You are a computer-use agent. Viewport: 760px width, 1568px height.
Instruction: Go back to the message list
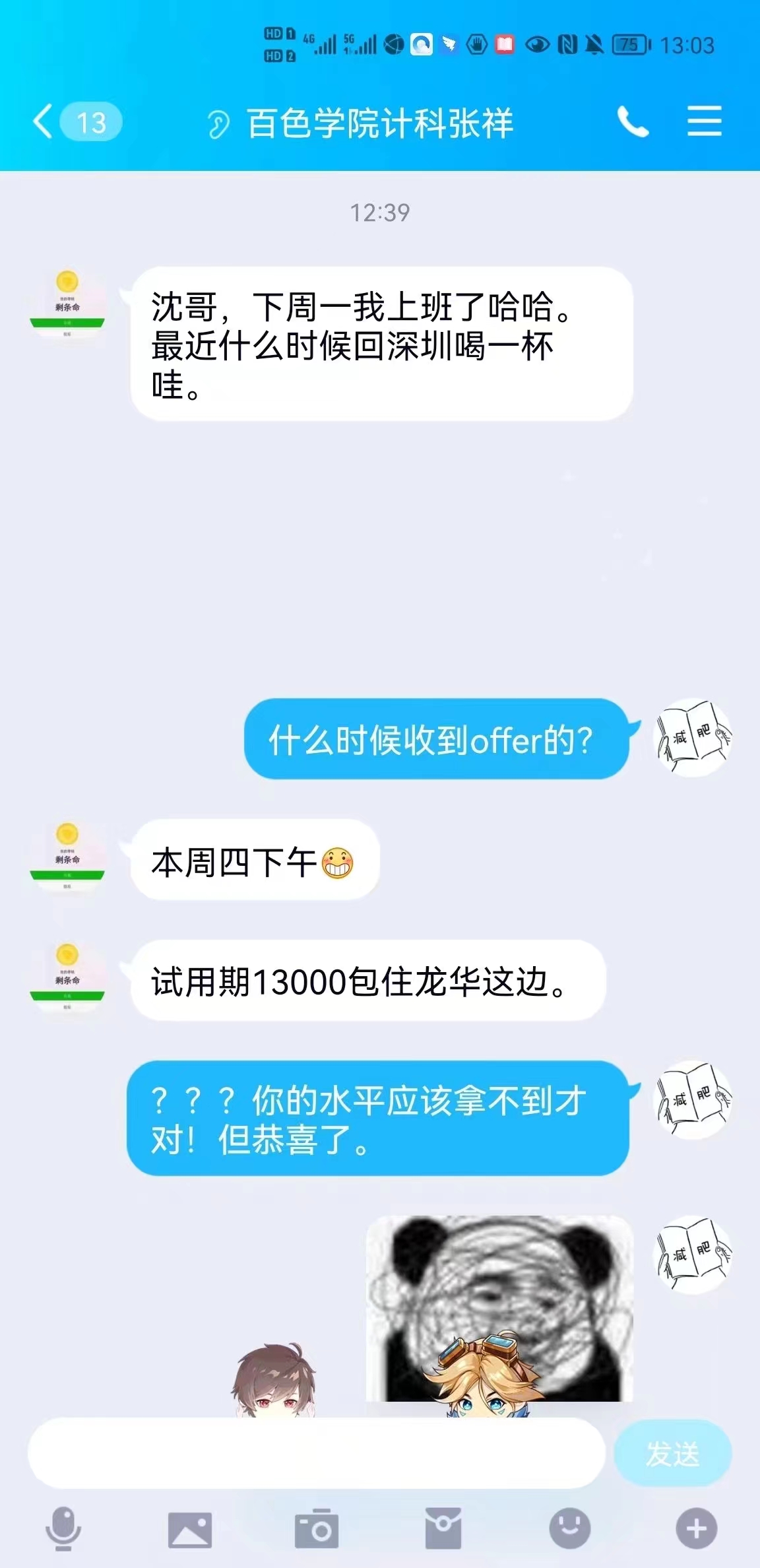coord(44,122)
